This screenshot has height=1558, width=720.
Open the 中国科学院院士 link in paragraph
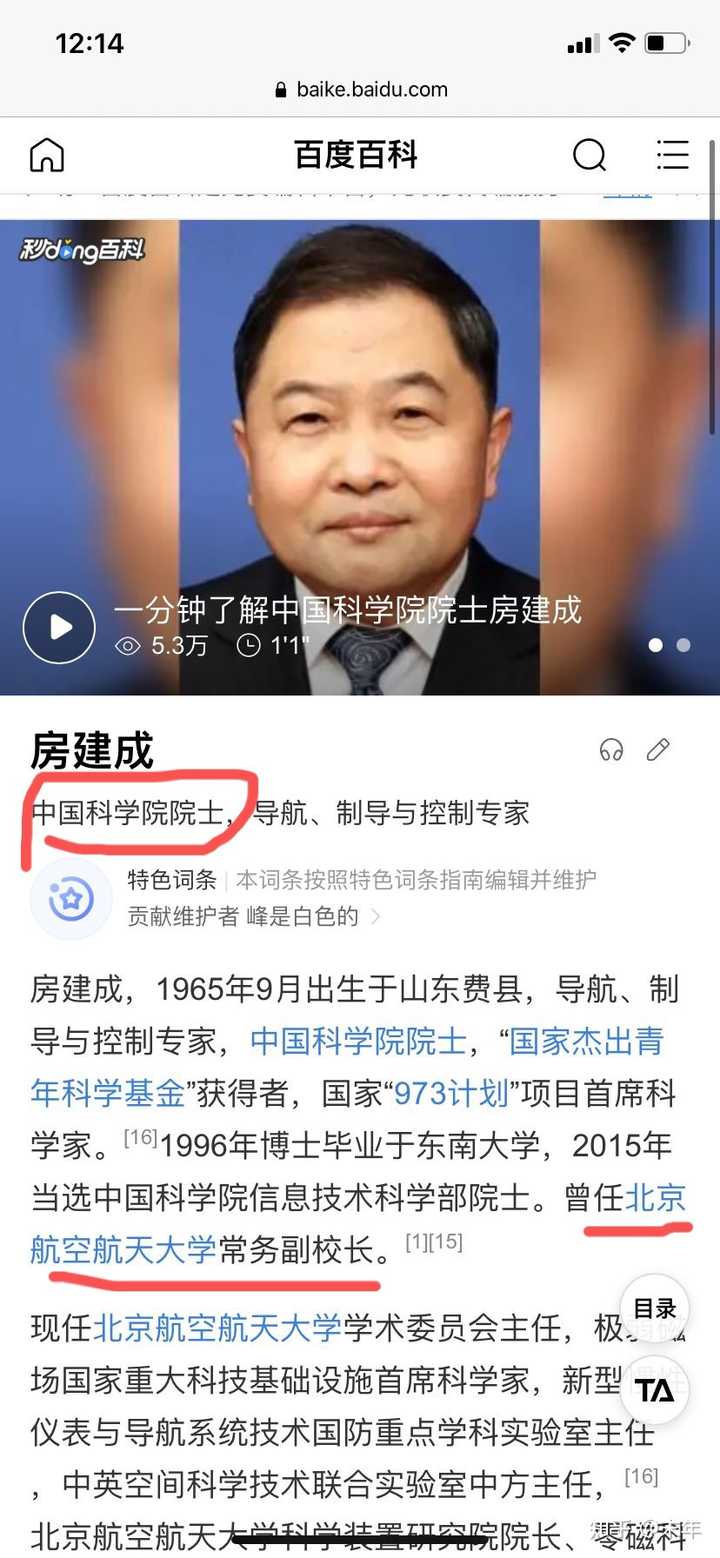[358, 1041]
